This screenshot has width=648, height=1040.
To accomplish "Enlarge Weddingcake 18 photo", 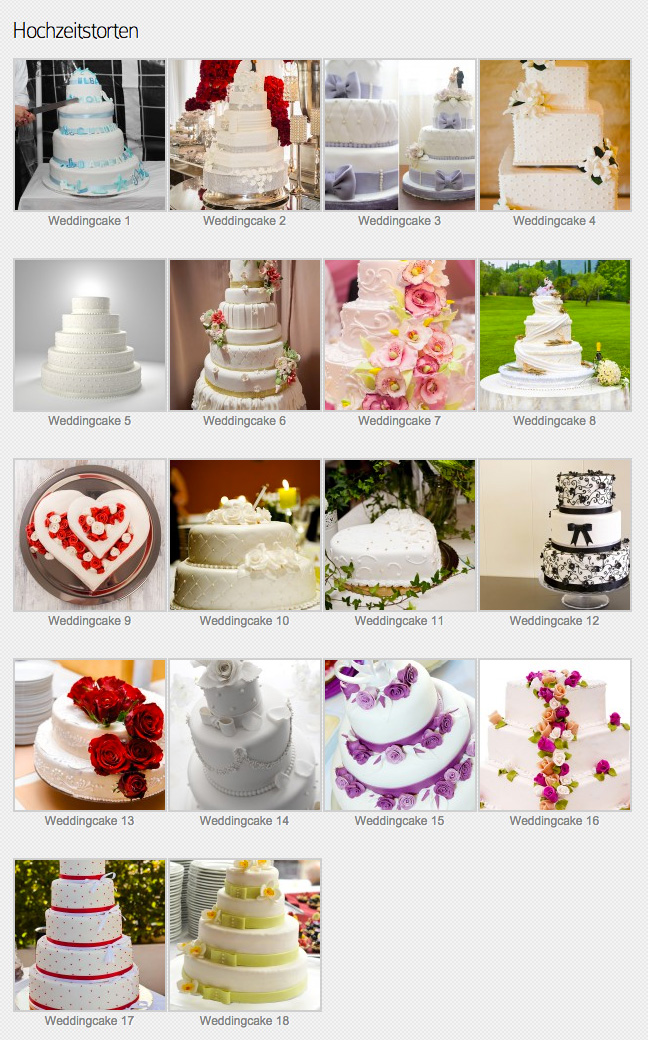I will pyautogui.click(x=245, y=935).
